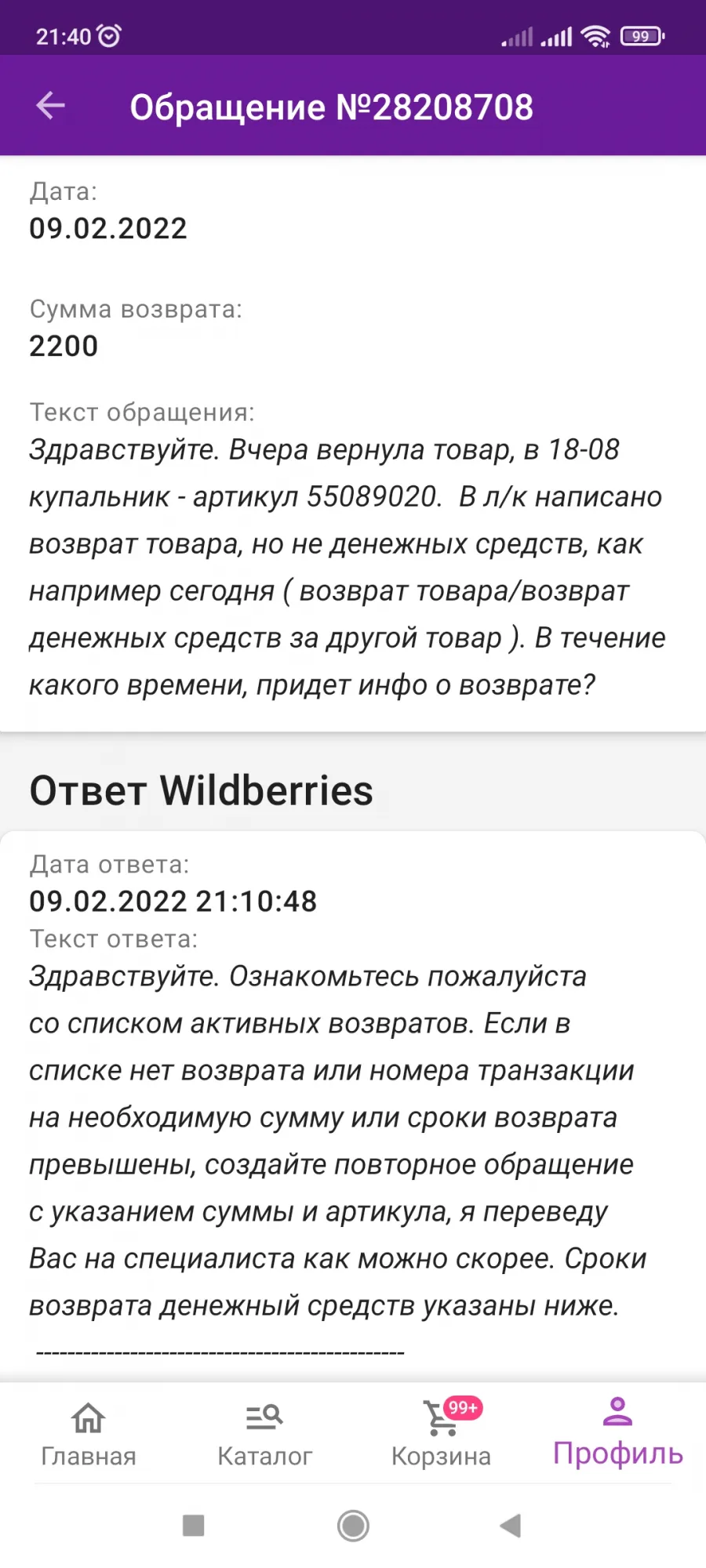Tap the system home circle button
Viewport: 706px width, 1568px height.
pyautogui.click(x=353, y=1526)
